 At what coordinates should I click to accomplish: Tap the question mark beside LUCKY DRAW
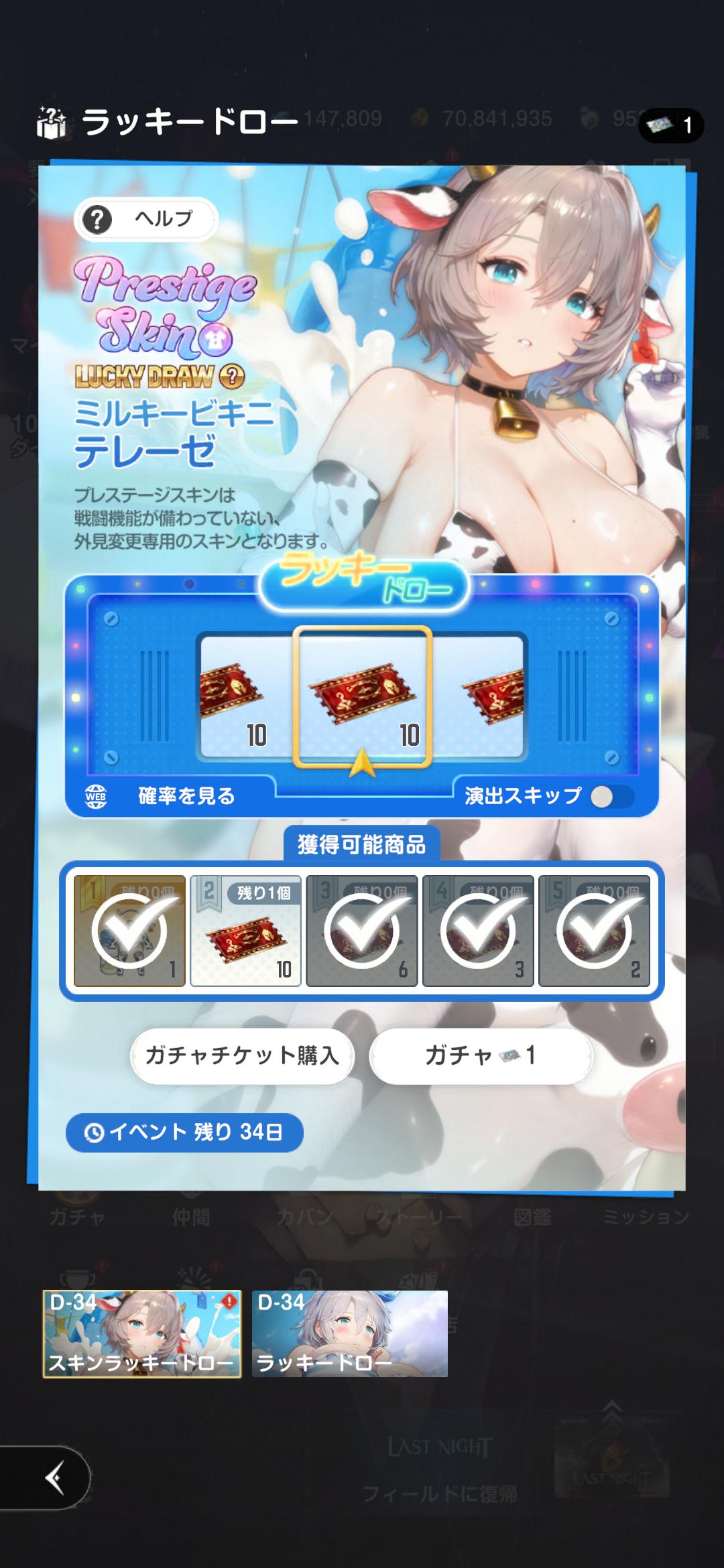coord(232,377)
